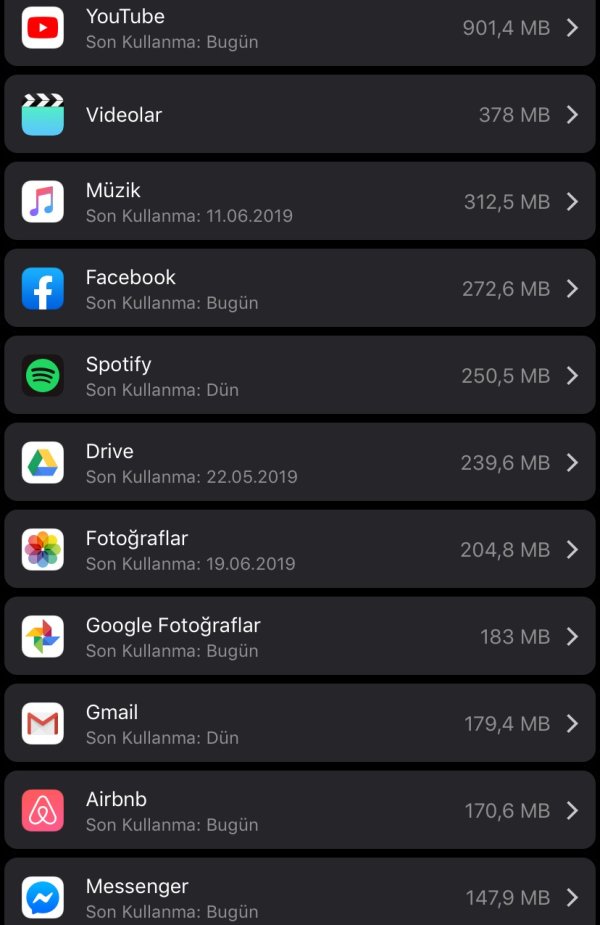Viewport: 600px width, 925px height.
Task: View Müzik app storage usage
Action: point(300,202)
